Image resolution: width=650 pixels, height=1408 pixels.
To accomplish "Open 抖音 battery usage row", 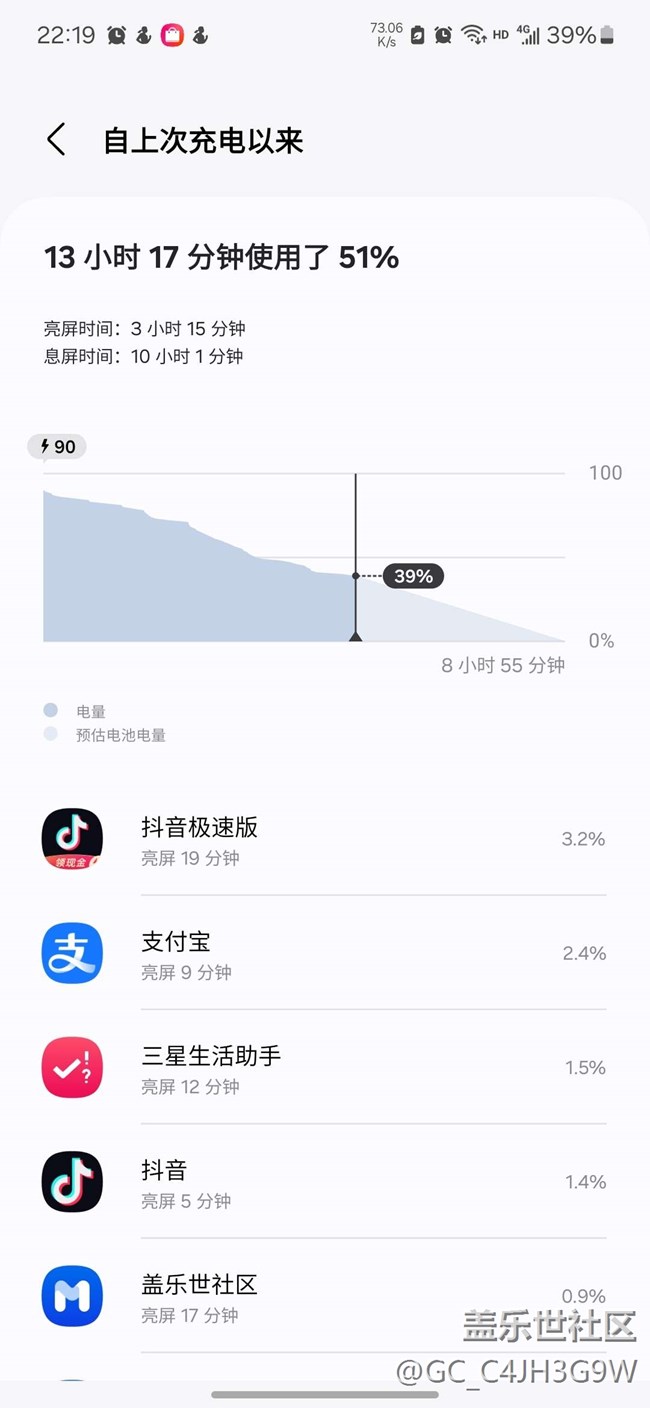I will point(325,1181).
